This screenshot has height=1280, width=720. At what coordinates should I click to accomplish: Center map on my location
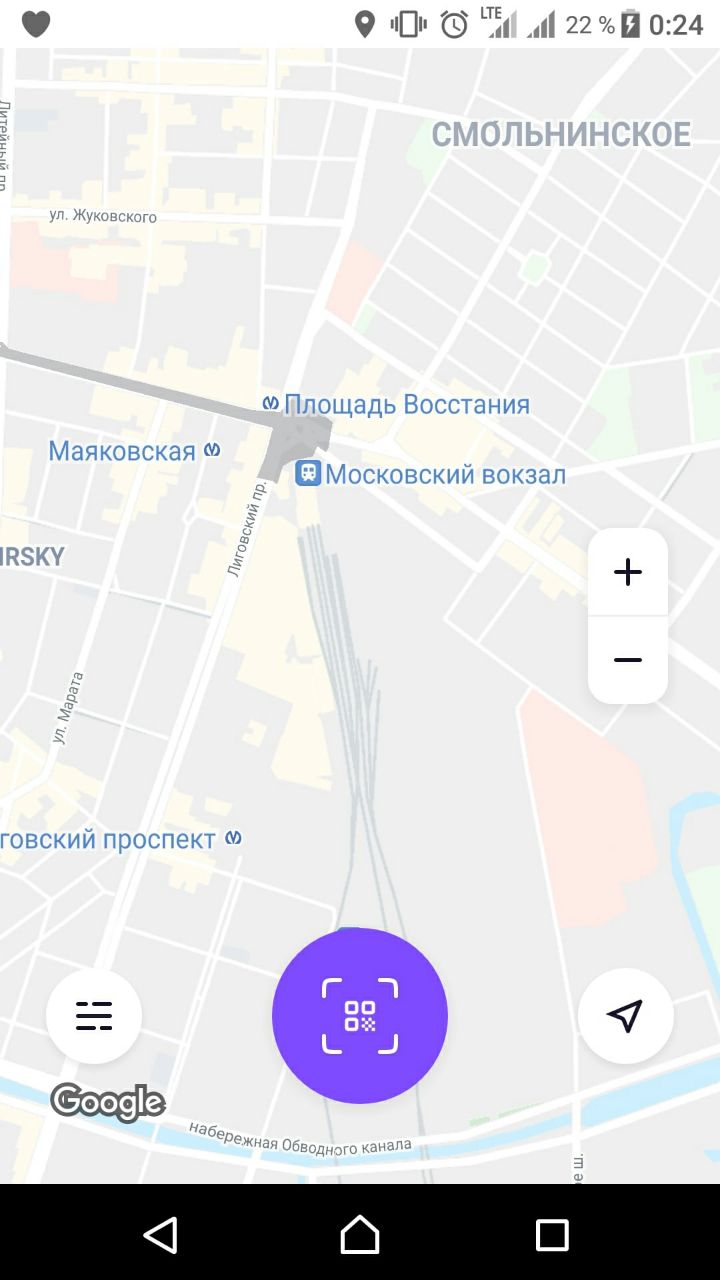(x=625, y=1016)
